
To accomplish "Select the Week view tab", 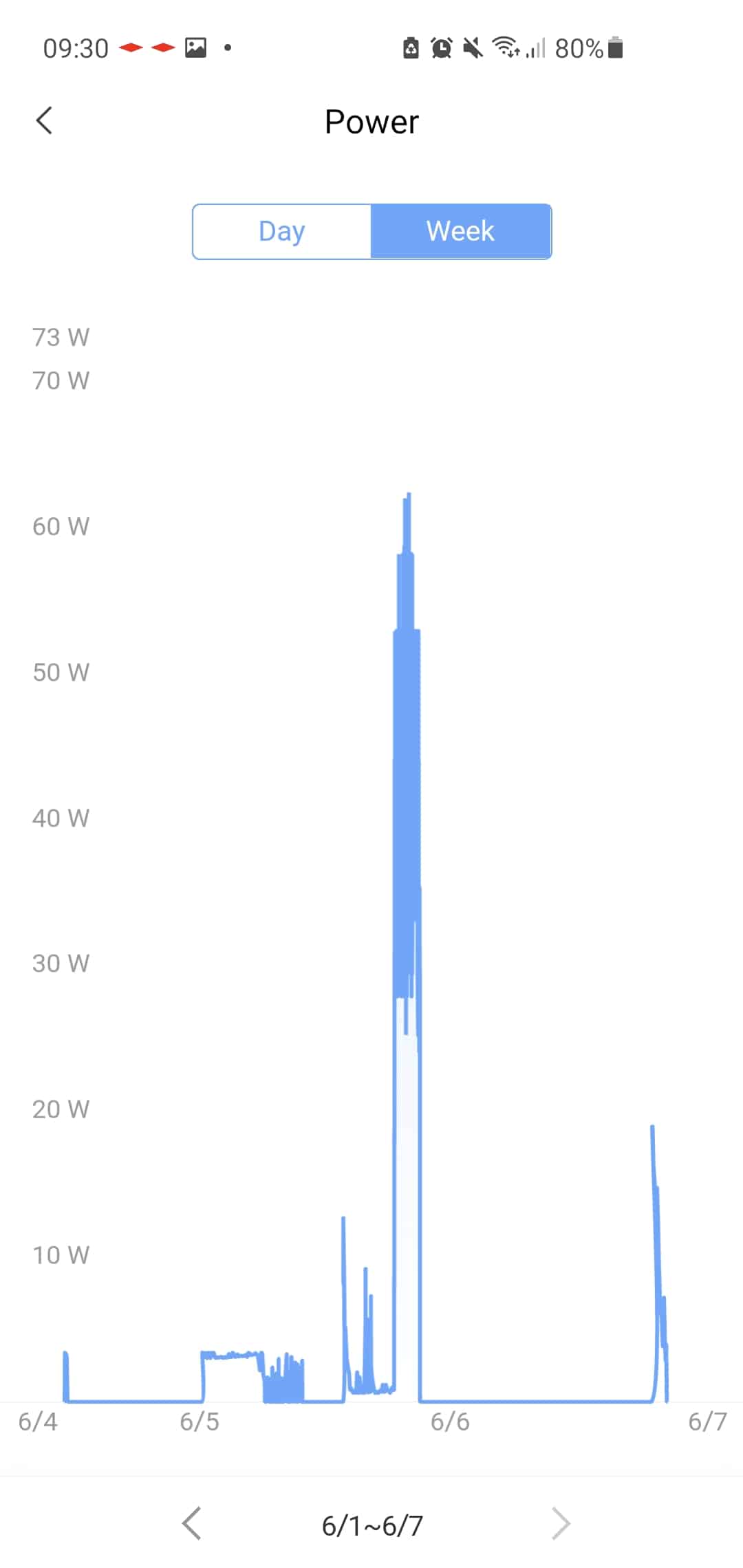I will pyautogui.click(x=461, y=232).
